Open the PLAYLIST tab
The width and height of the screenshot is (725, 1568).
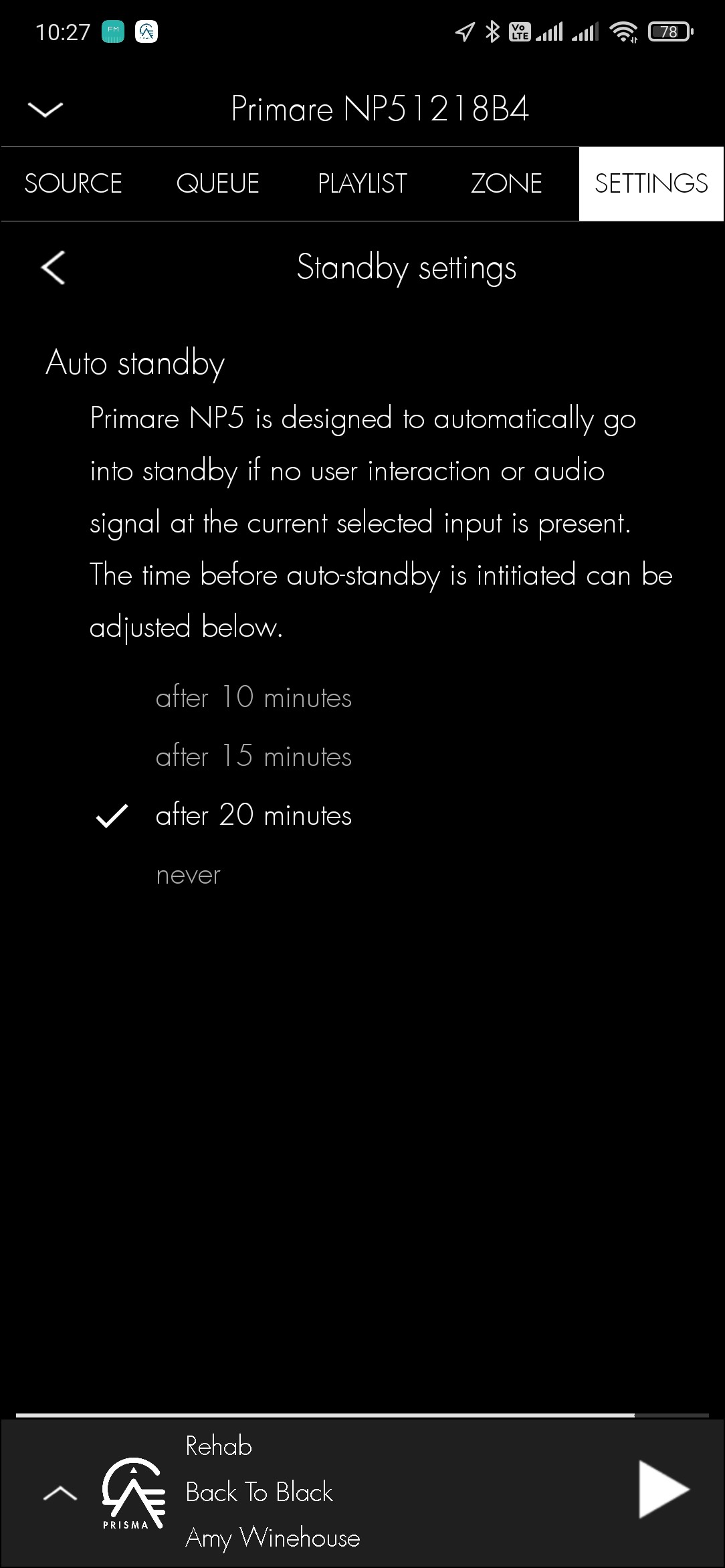362,183
